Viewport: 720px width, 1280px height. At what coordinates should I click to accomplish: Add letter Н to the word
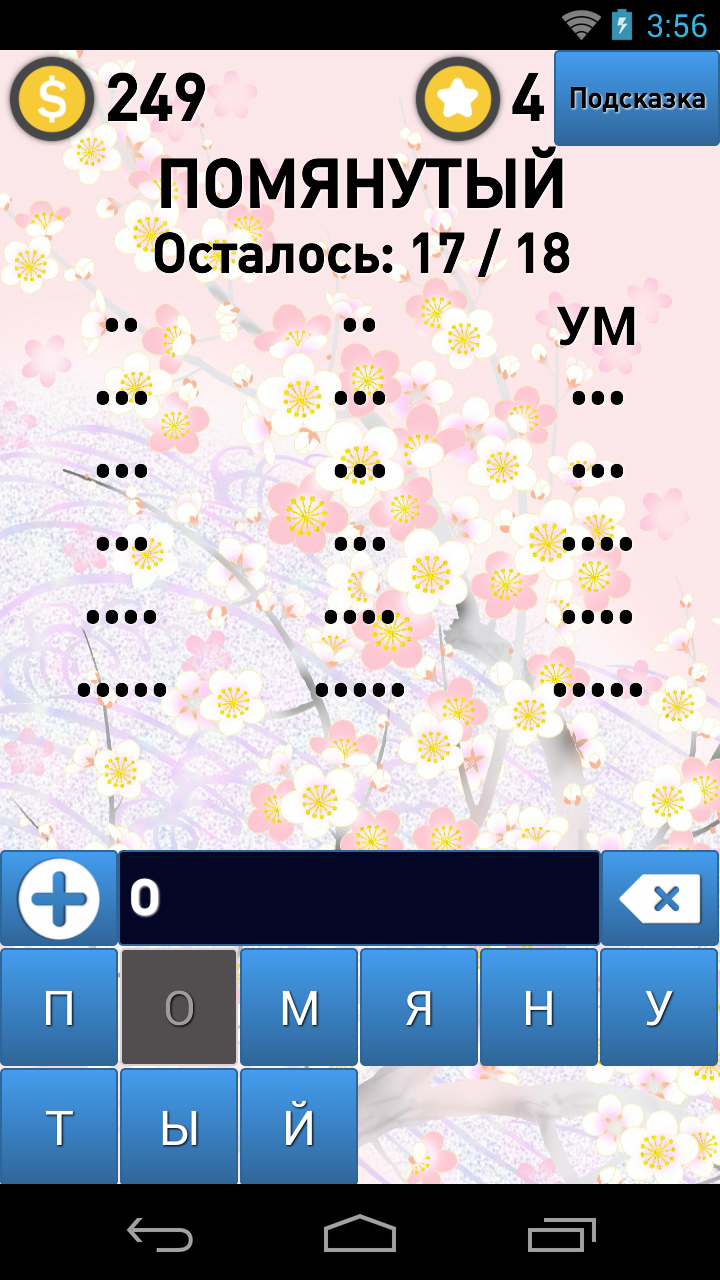[539, 1008]
